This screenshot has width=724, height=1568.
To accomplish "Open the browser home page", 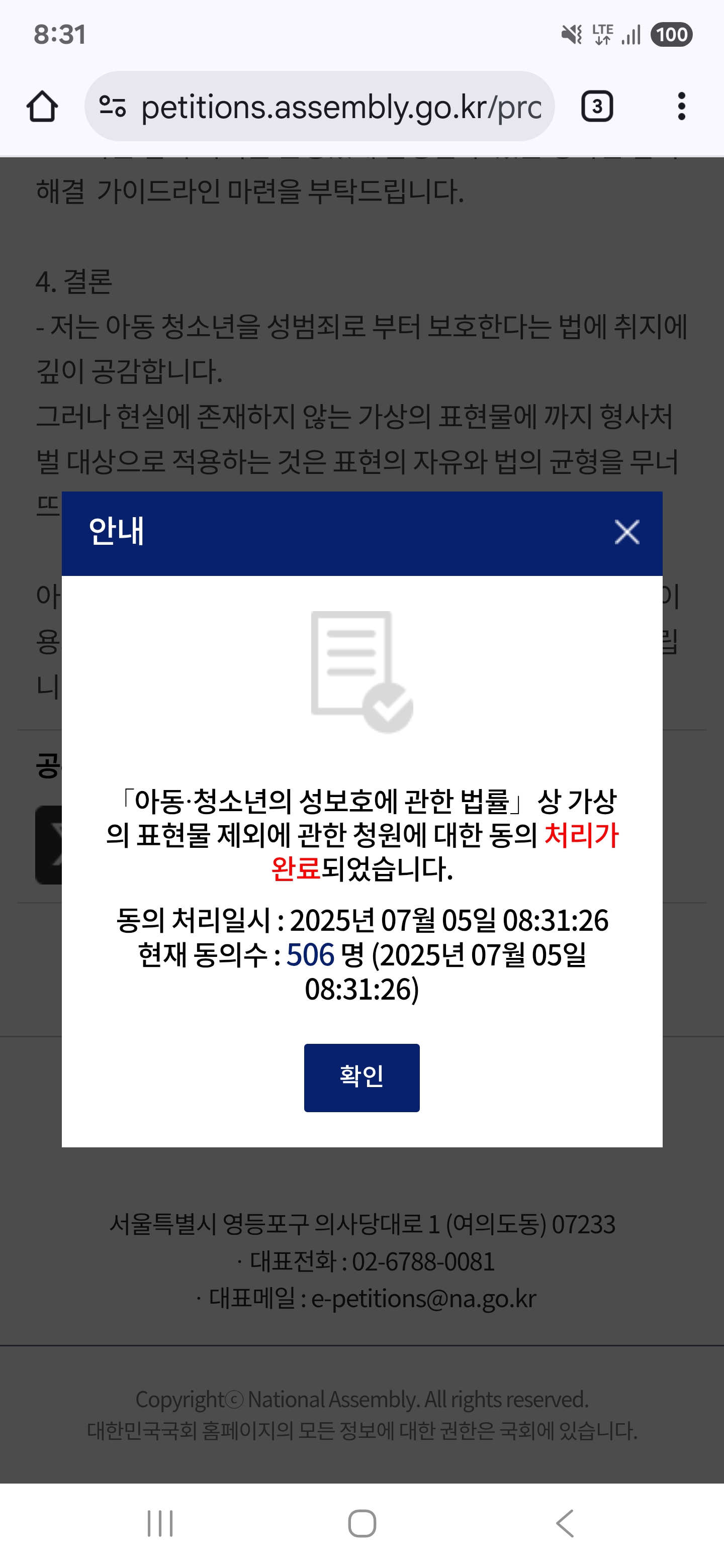I will tap(42, 107).
